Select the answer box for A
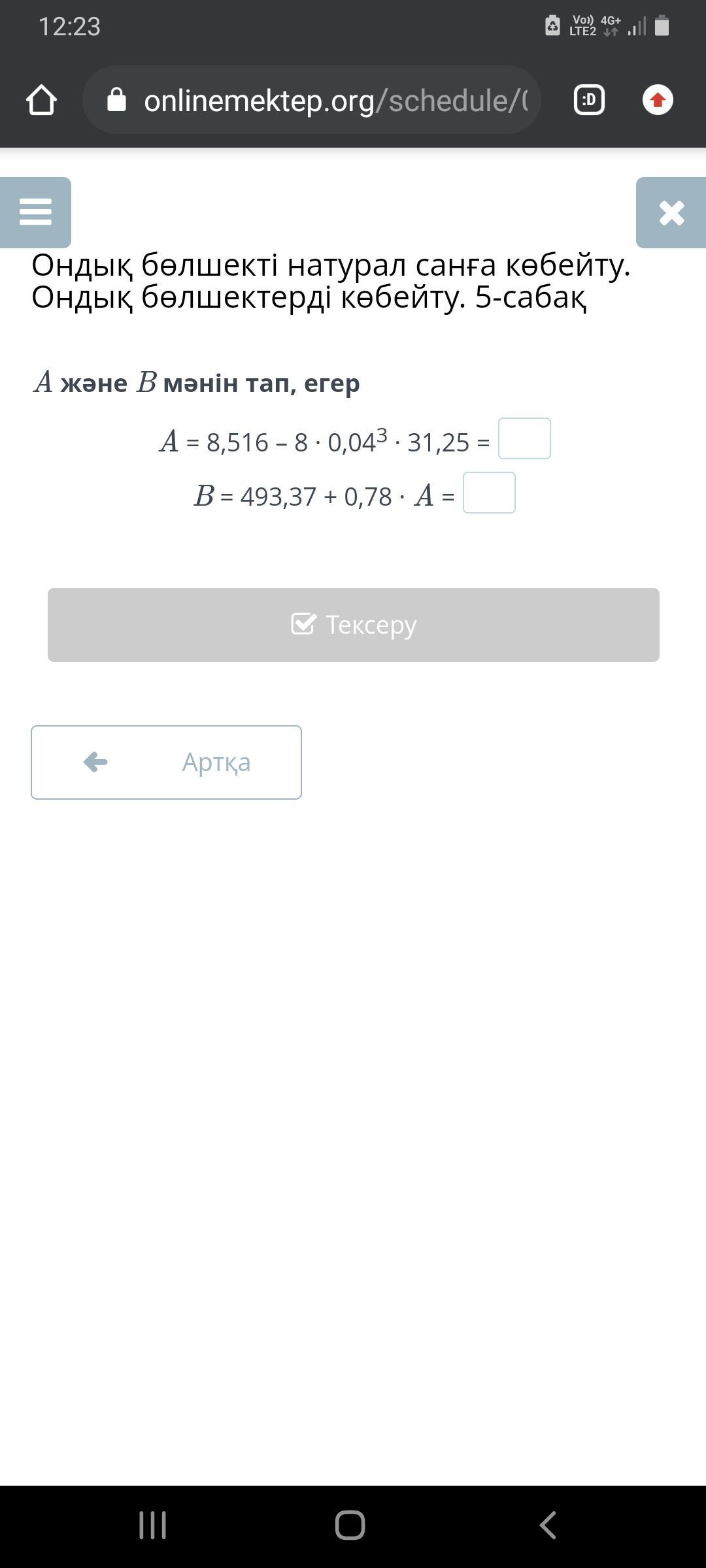Viewport: 706px width, 1568px height. point(524,438)
